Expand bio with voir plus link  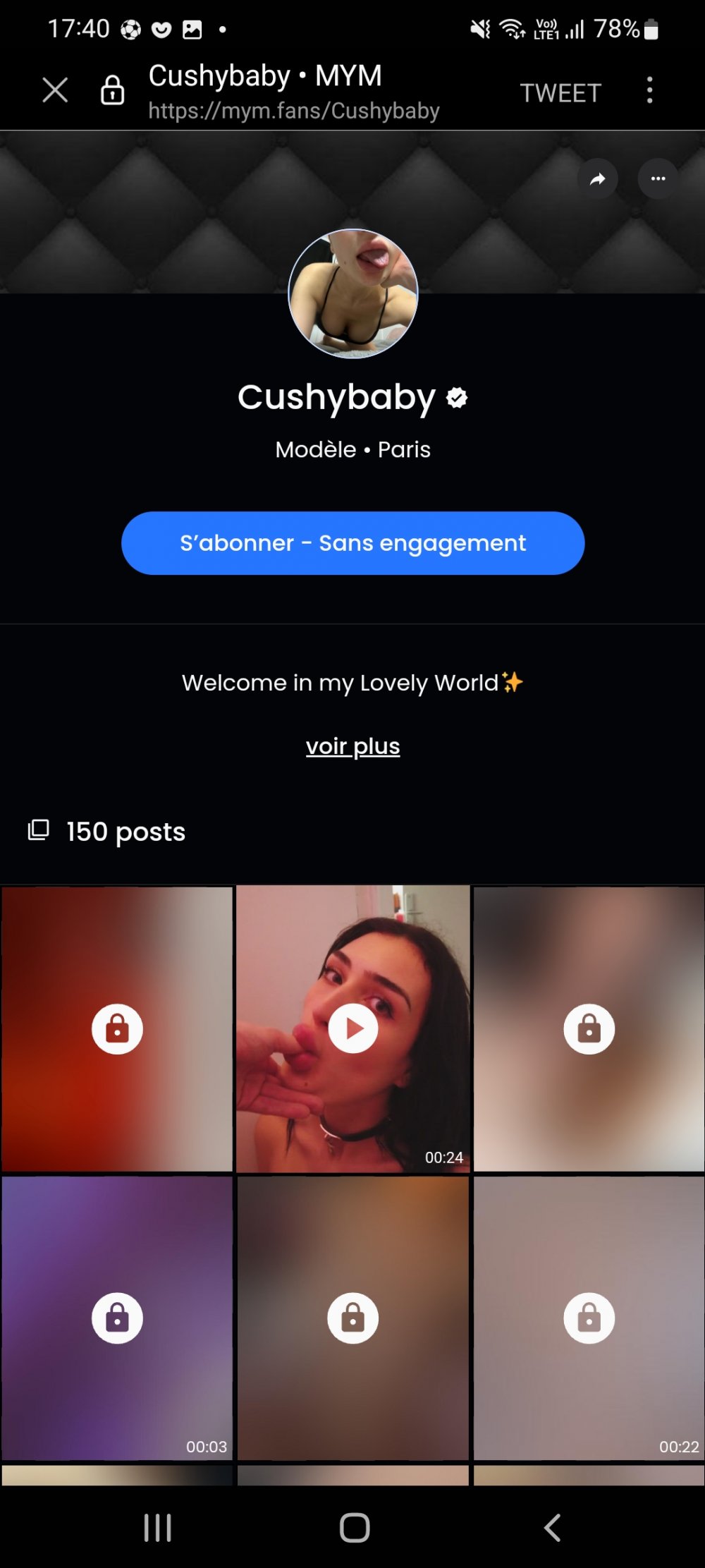tap(352, 746)
